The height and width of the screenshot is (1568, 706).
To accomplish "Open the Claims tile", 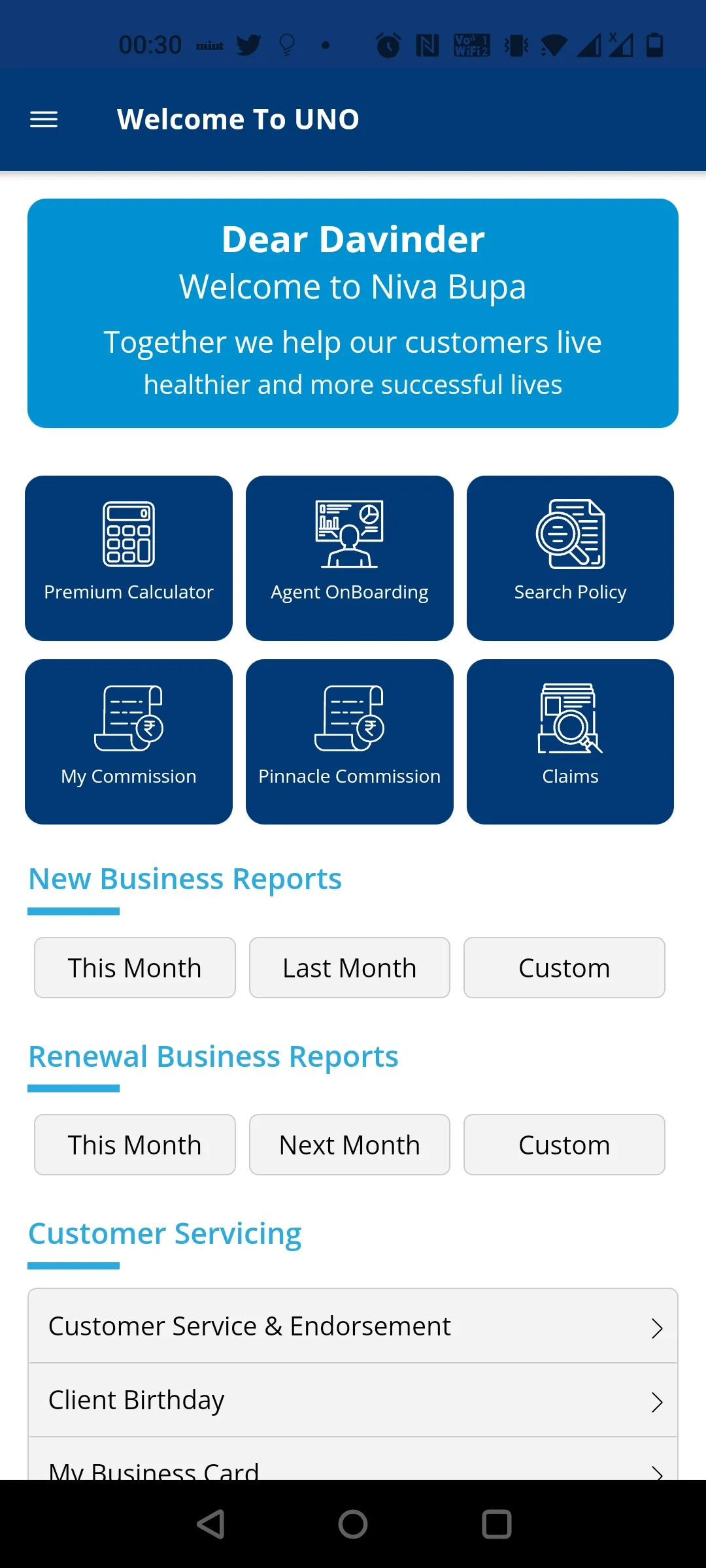I will point(570,742).
